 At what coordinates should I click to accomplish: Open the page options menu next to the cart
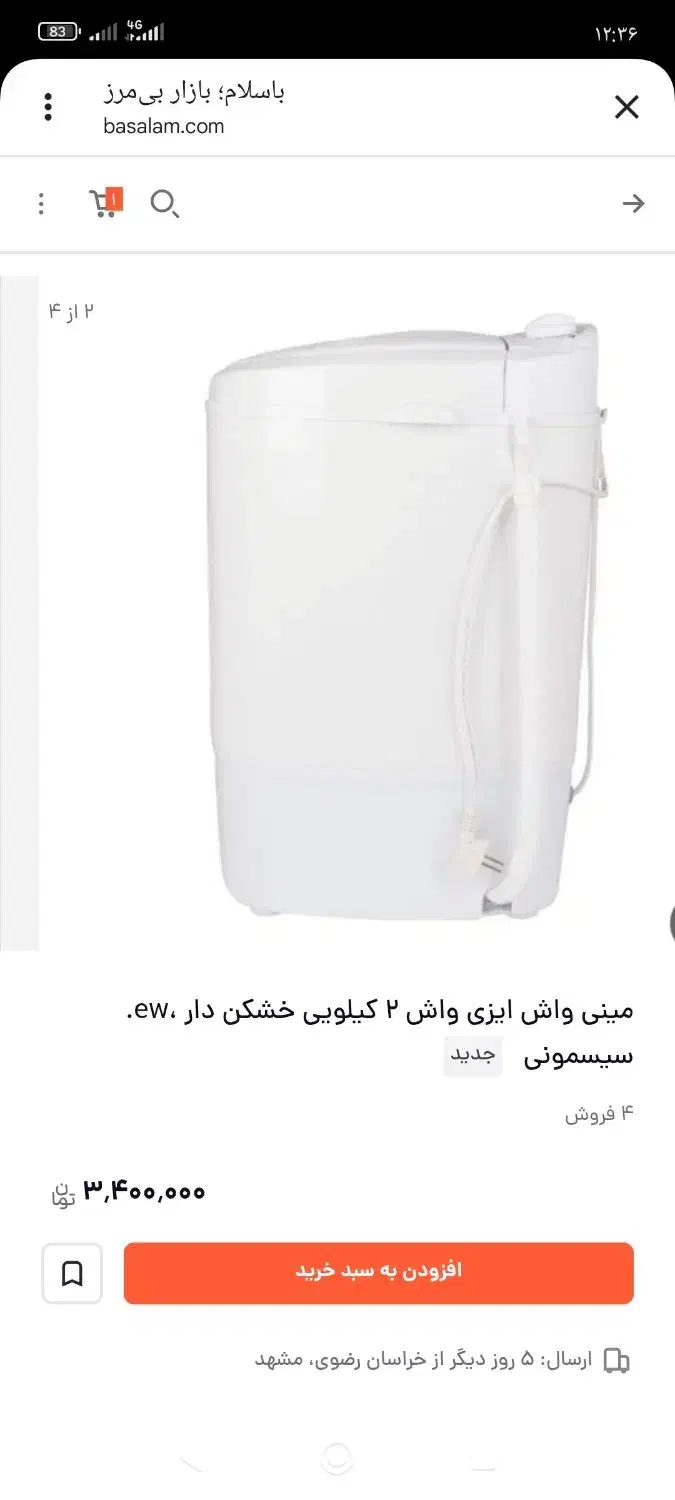(x=41, y=204)
